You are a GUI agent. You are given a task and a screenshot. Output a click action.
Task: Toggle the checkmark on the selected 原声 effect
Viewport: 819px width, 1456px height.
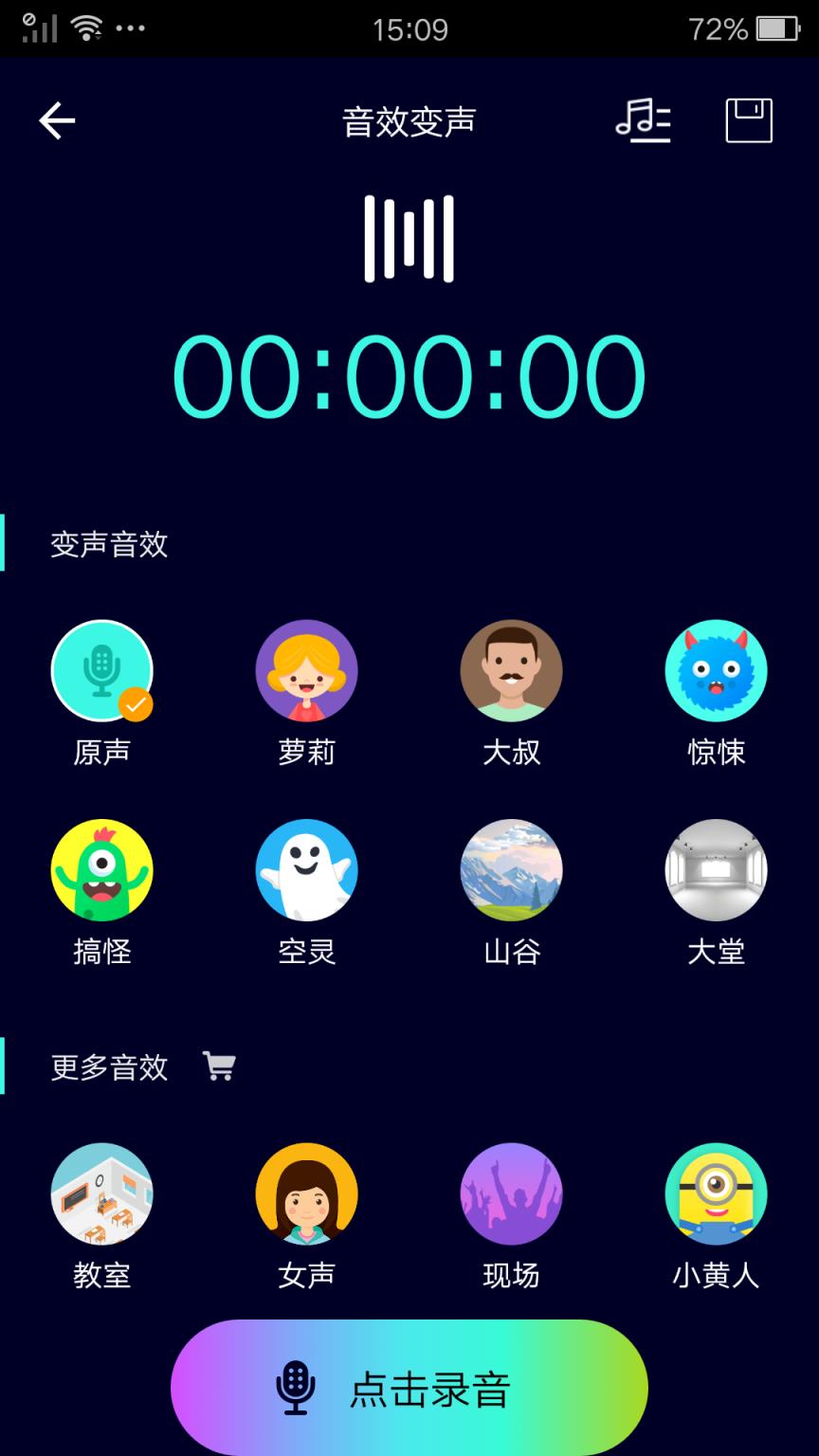tap(136, 704)
